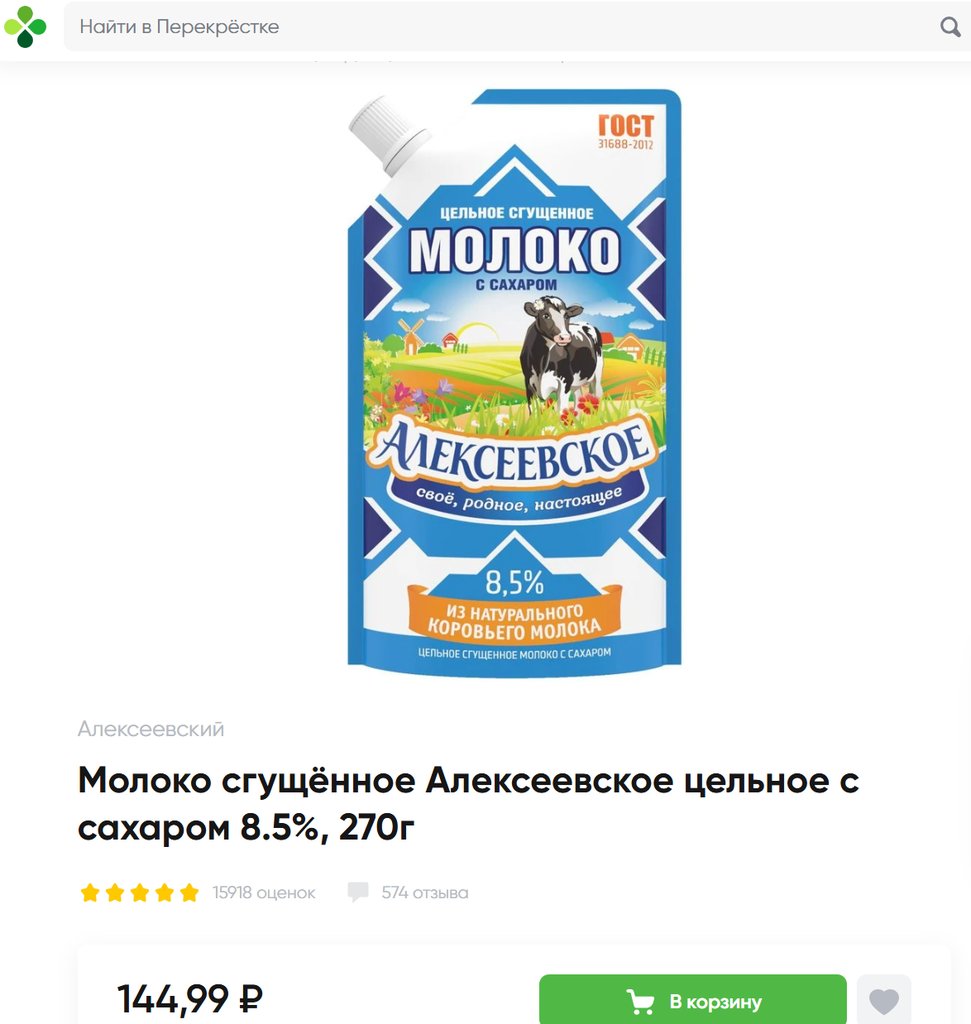
Task: Tap the magnifier search icon
Action: pos(949,27)
